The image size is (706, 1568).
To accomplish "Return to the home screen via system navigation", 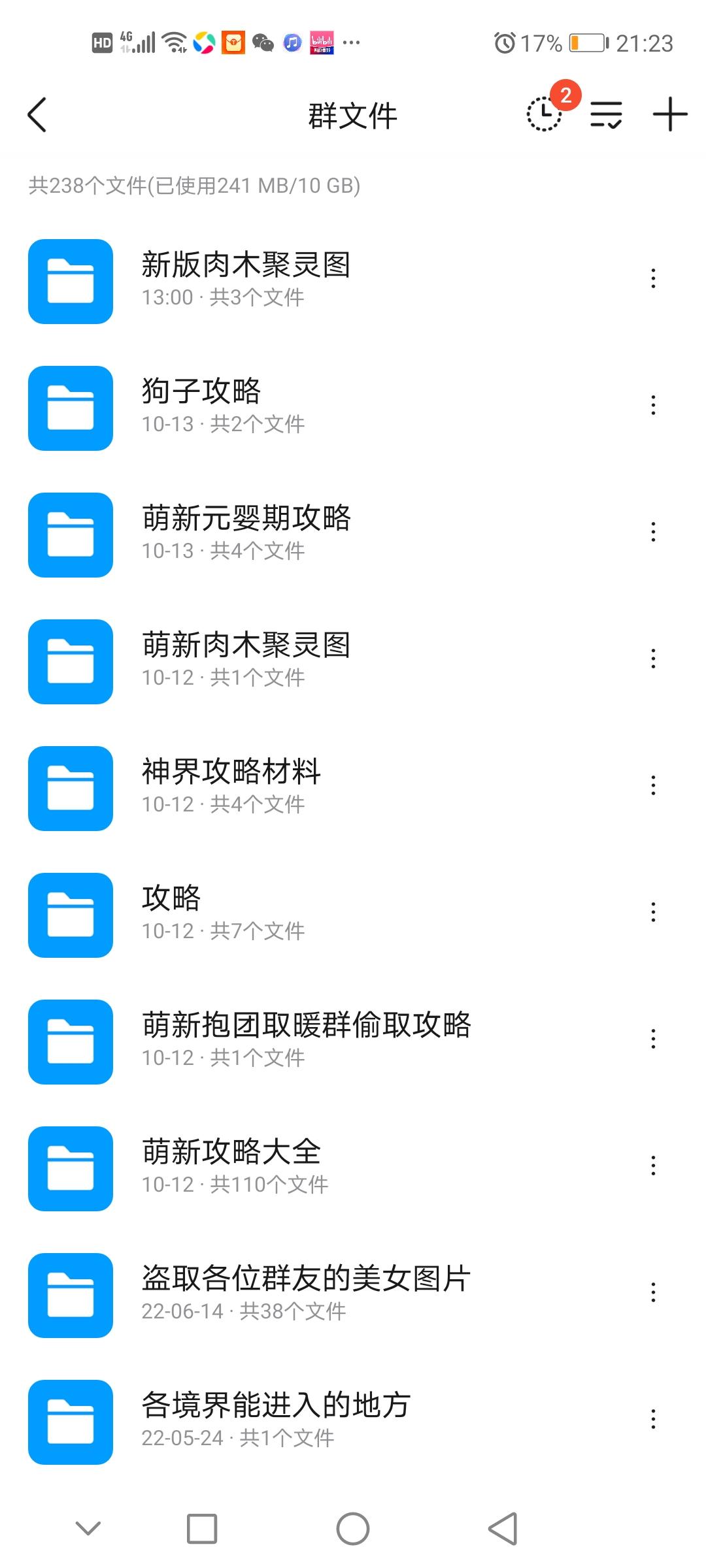I will tap(353, 1529).
